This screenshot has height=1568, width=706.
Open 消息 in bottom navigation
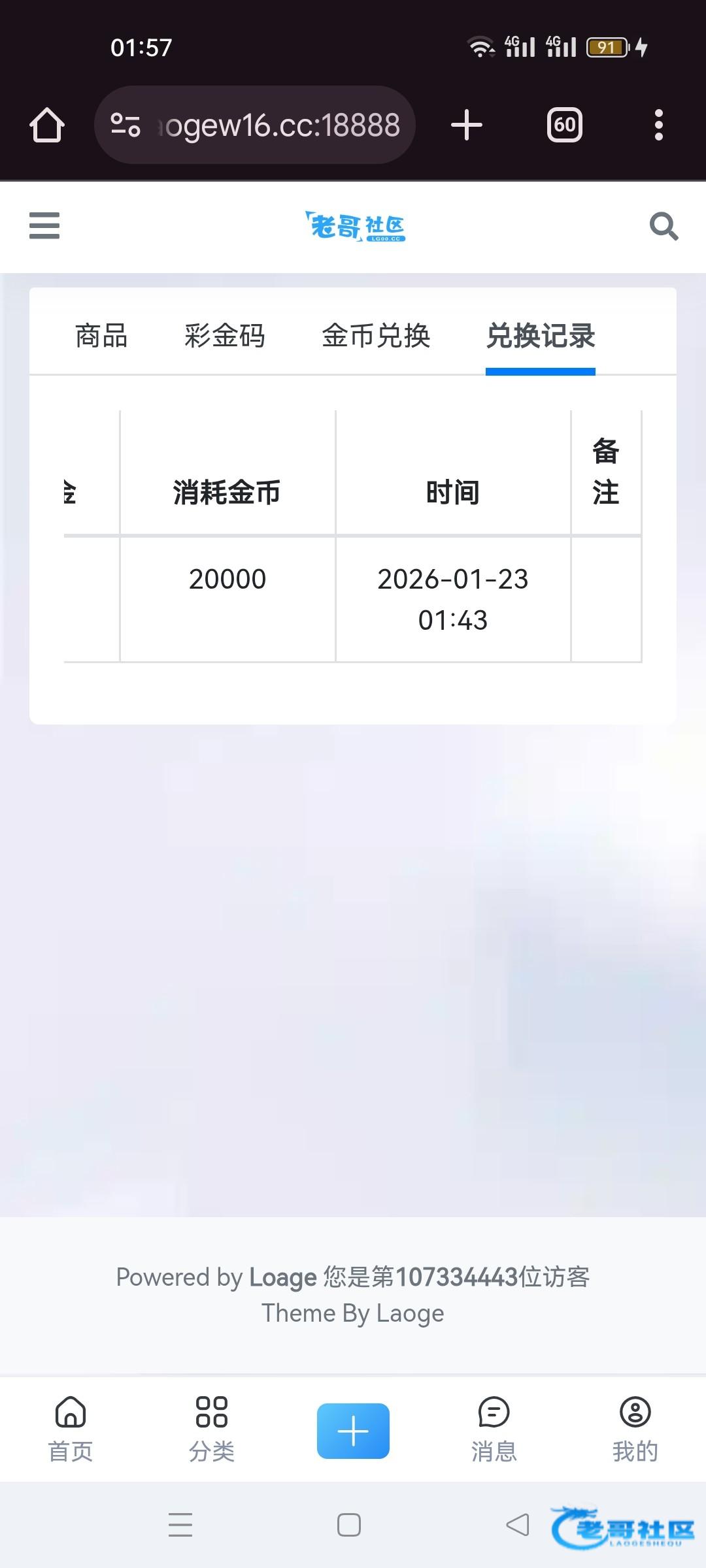point(494,1428)
